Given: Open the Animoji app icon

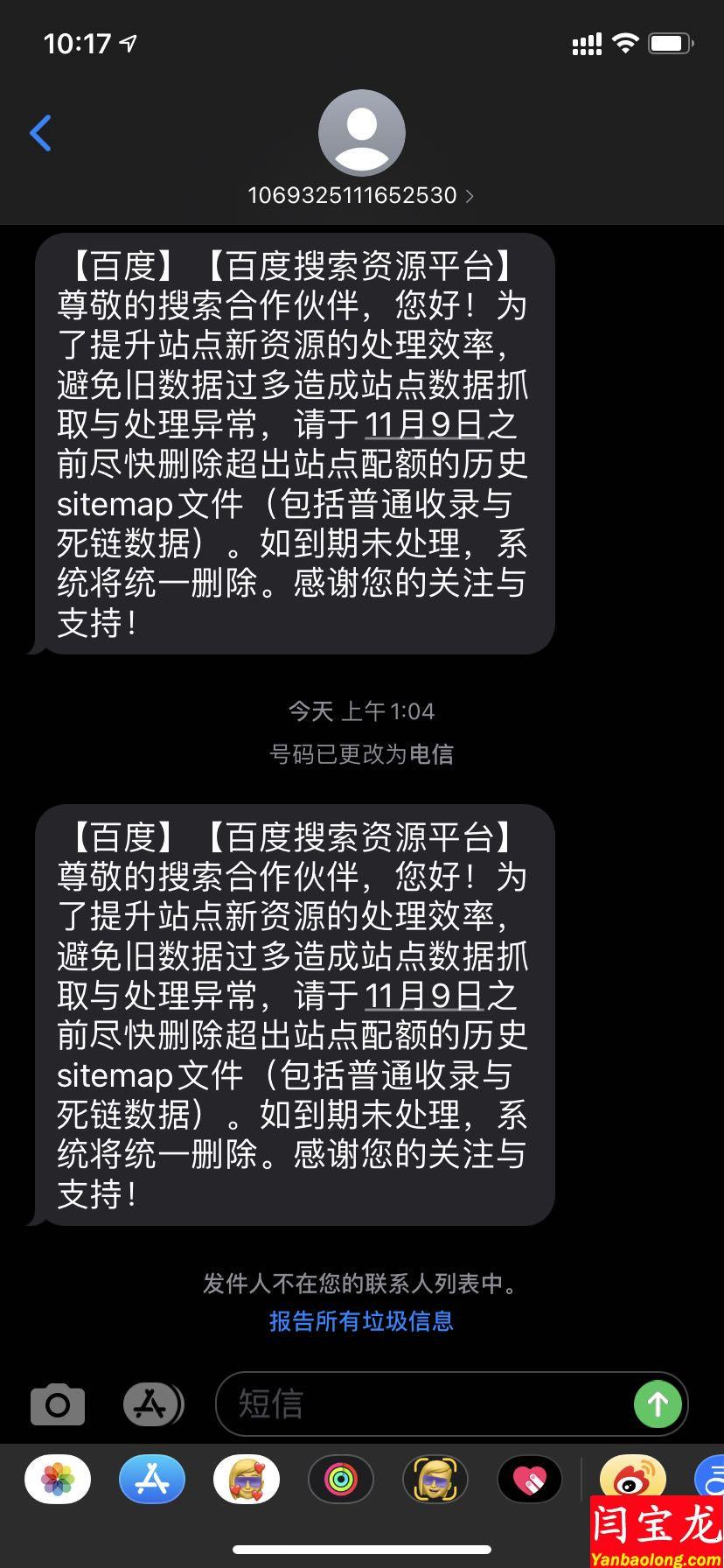Looking at the screenshot, I should [435, 1479].
